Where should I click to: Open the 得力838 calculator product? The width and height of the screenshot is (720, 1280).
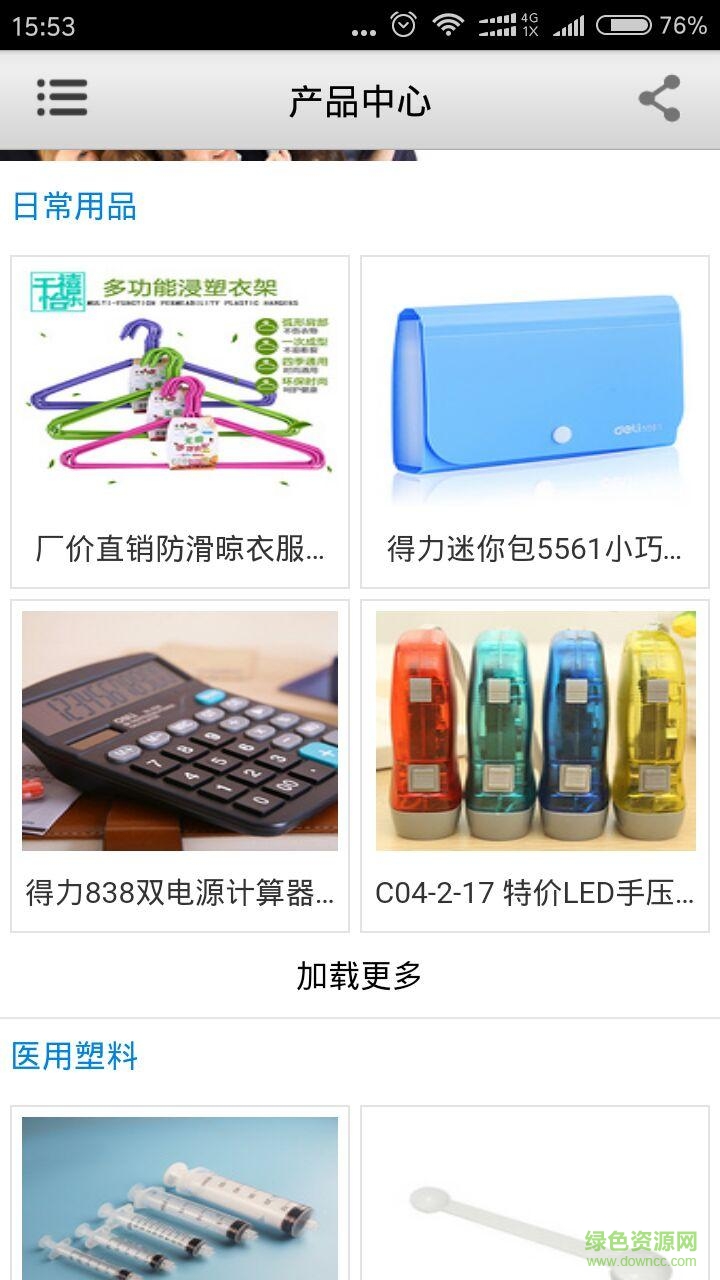click(x=180, y=730)
